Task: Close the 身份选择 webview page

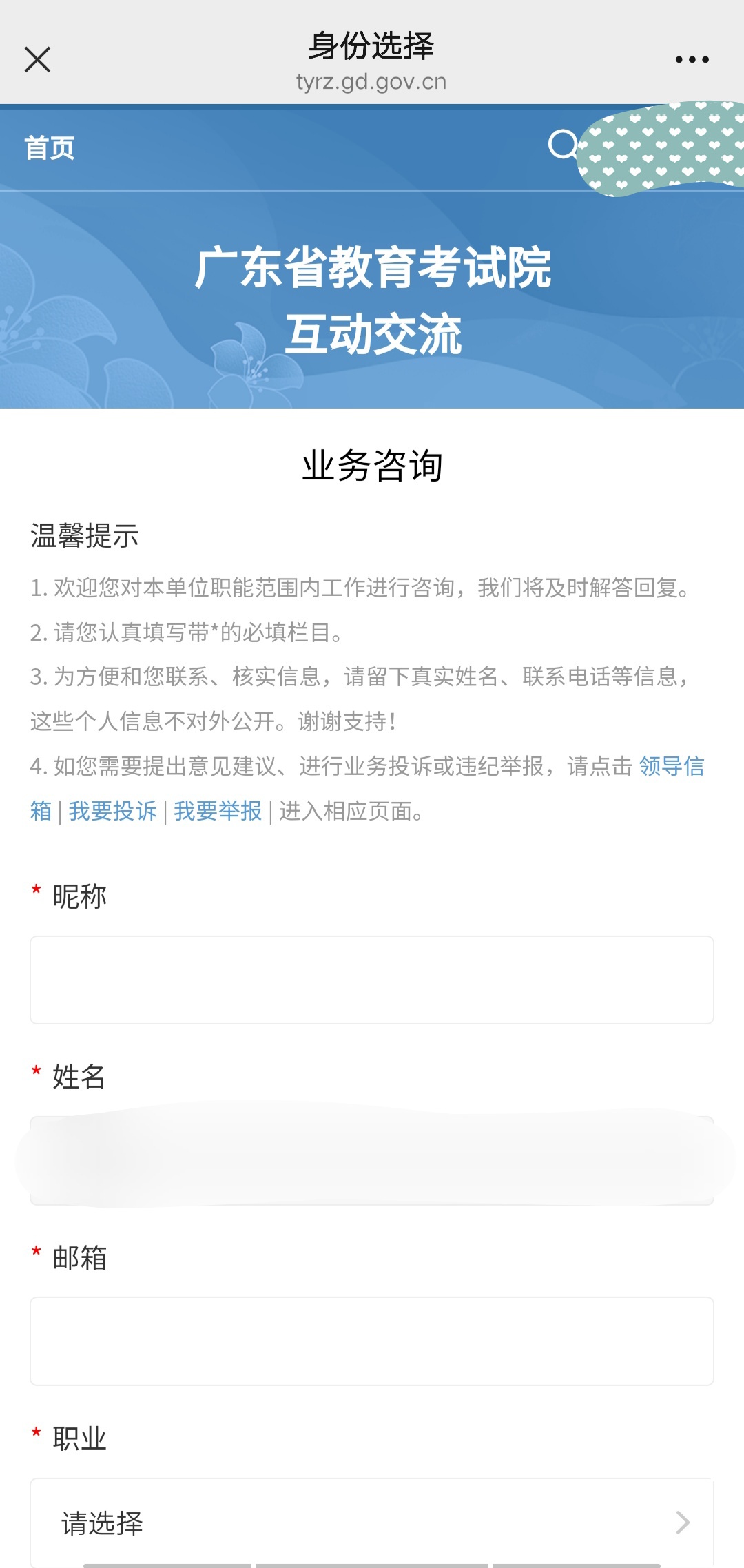Action: [x=38, y=59]
